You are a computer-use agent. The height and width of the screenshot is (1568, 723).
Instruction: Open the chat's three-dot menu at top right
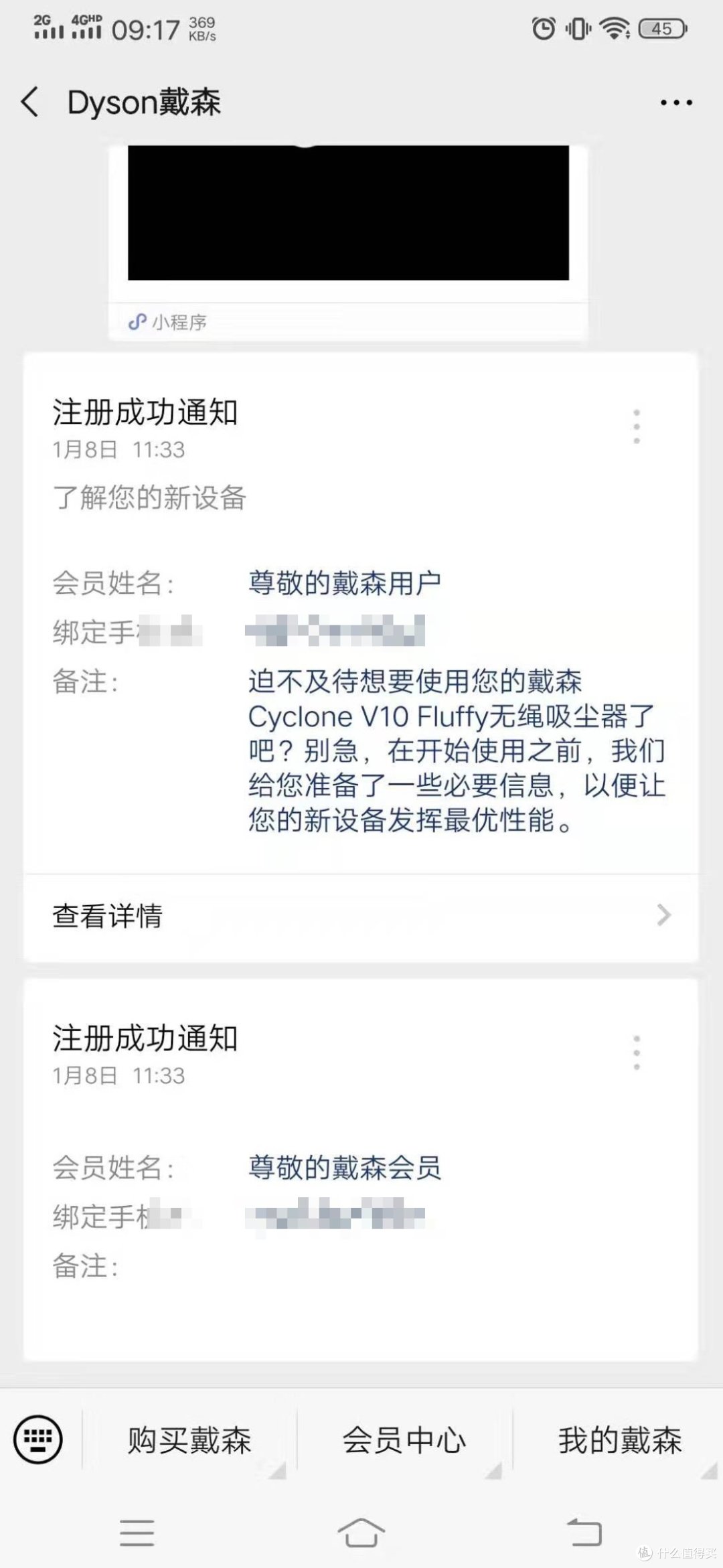(676, 102)
